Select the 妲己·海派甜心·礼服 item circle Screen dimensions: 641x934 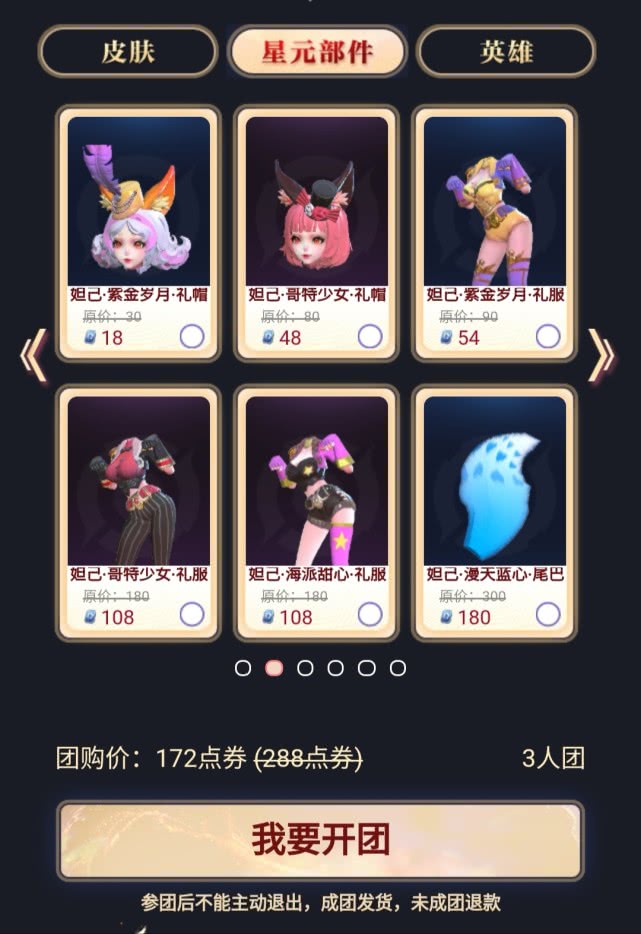370,614
